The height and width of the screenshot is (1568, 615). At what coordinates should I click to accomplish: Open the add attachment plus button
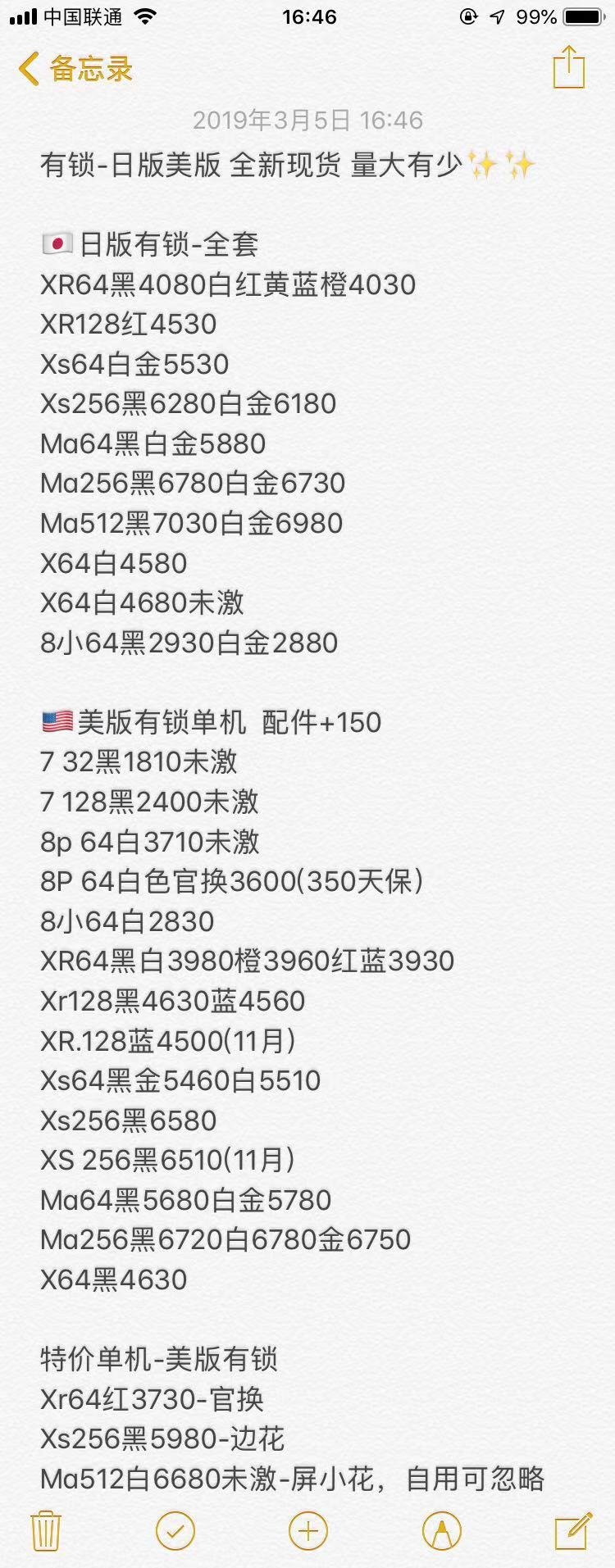pos(308,1530)
